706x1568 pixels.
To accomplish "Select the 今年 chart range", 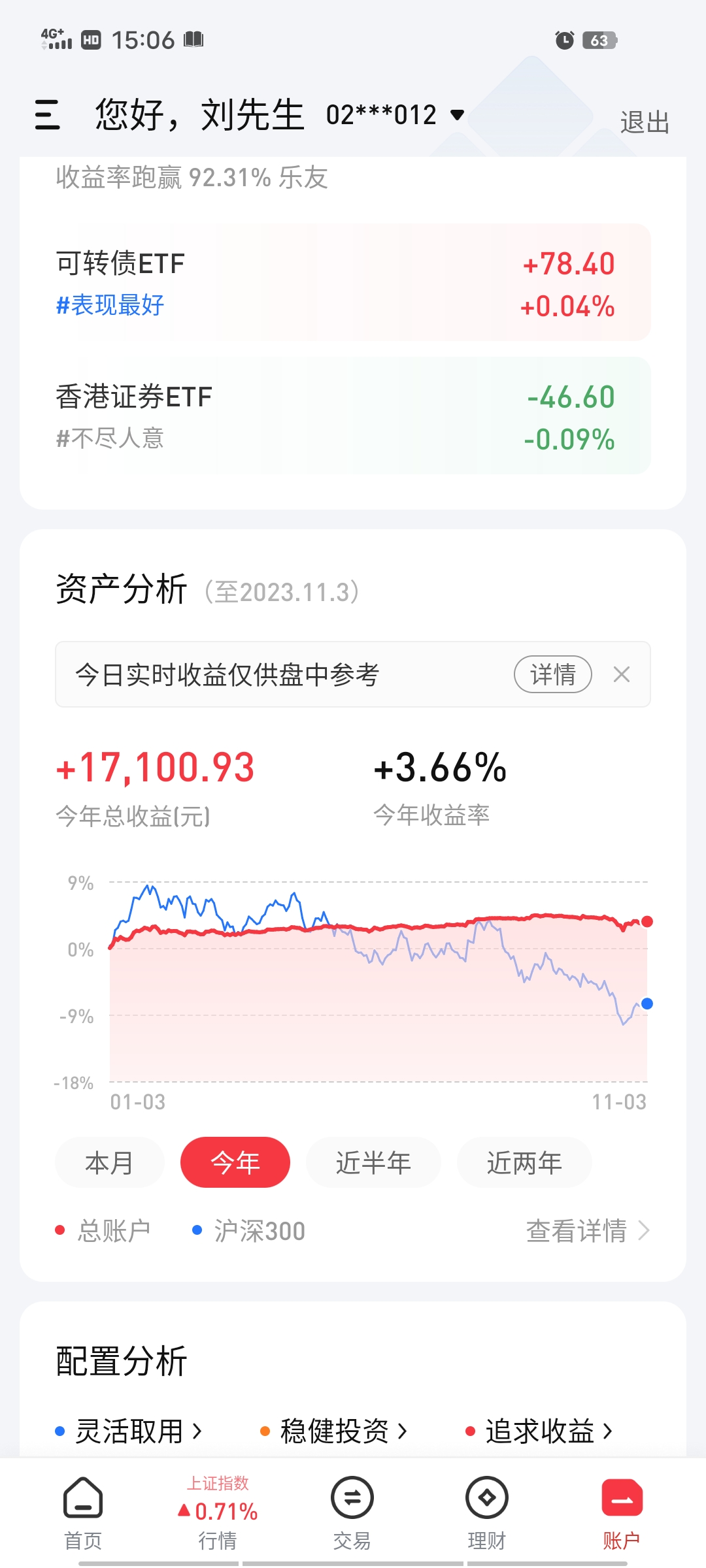I will point(235,1162).
